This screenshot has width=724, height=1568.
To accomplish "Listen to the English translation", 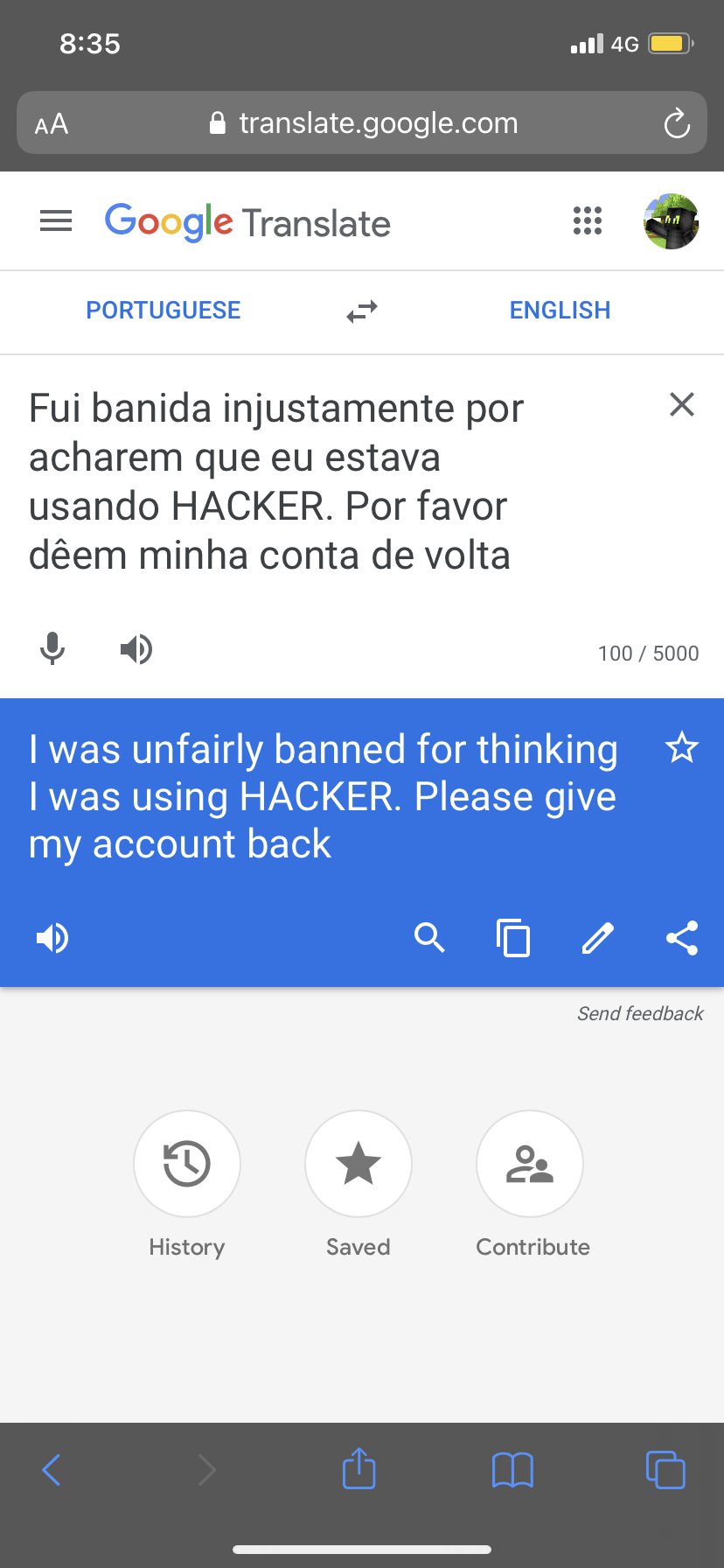I will (x=52, y=938).
